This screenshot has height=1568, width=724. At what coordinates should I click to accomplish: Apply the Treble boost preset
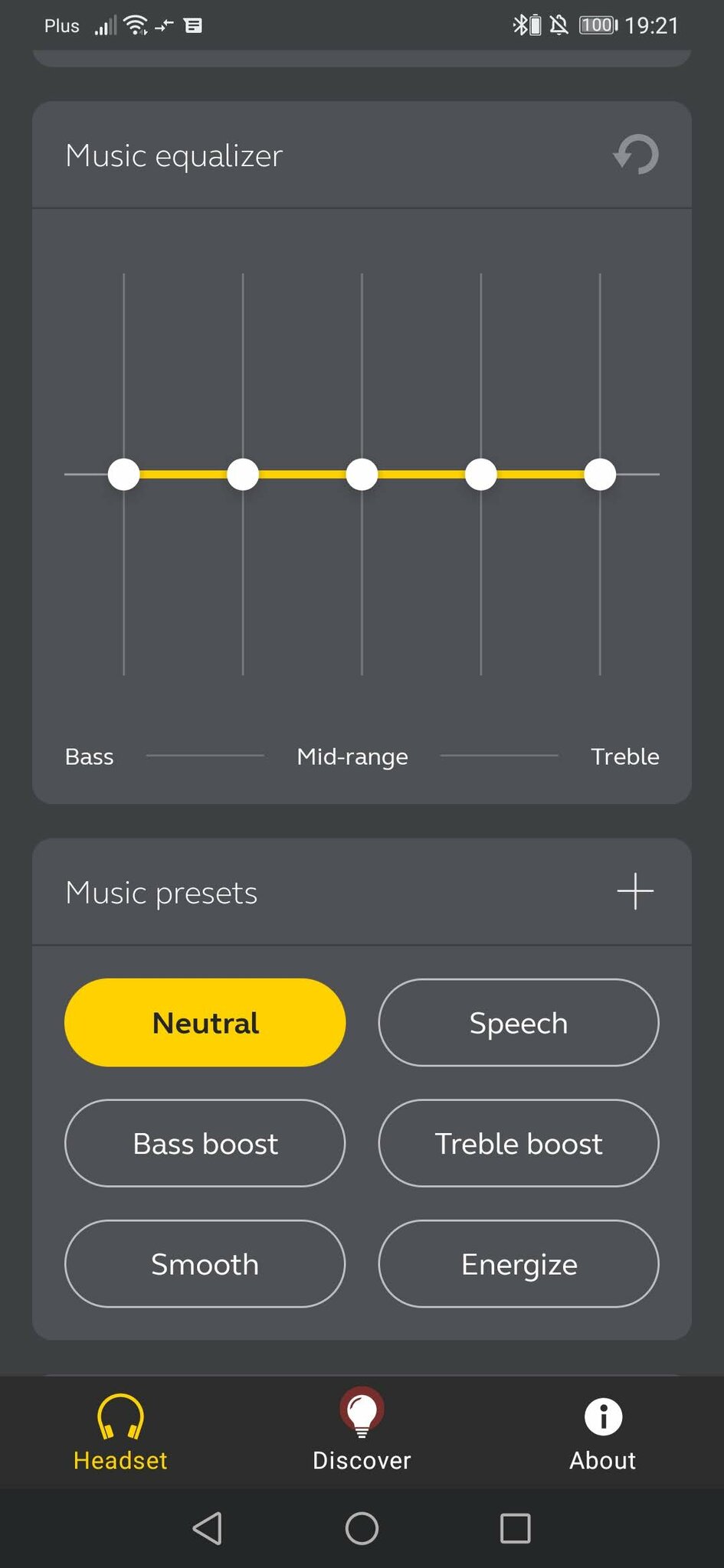(x=519, y=1143)
